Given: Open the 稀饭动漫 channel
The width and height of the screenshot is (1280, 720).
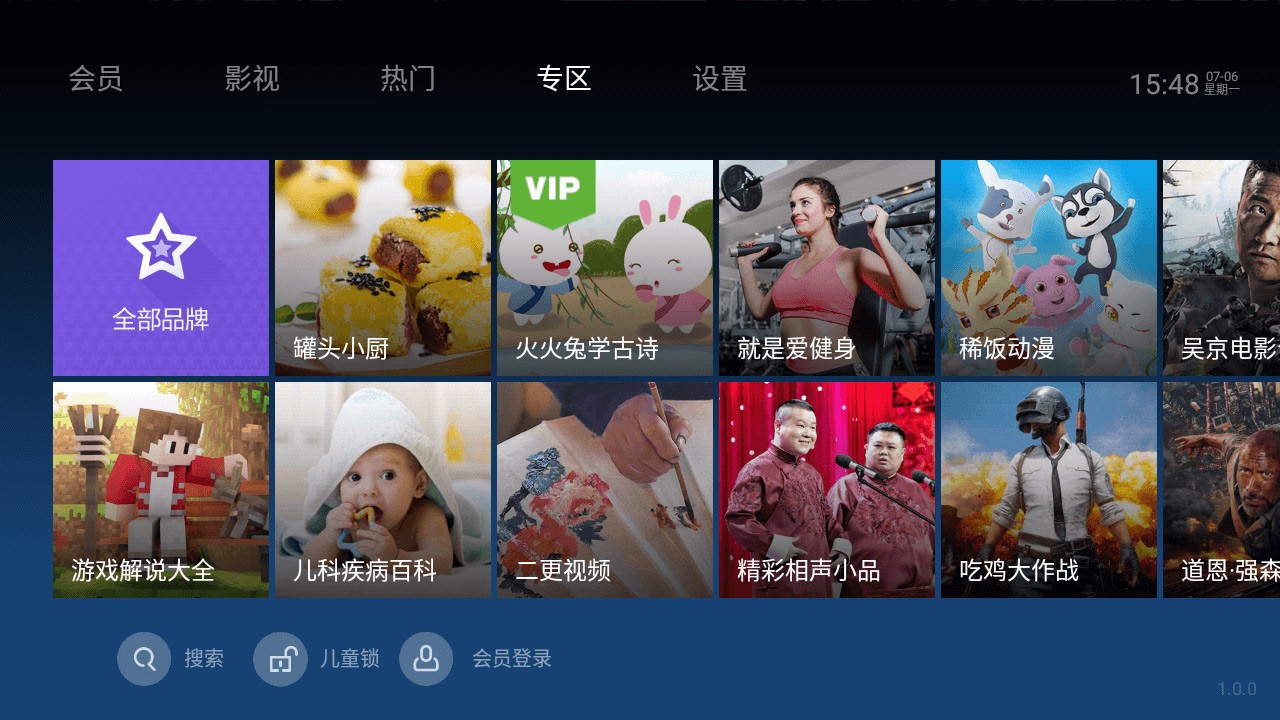Looking at the screenshot, I should 1049,268.
